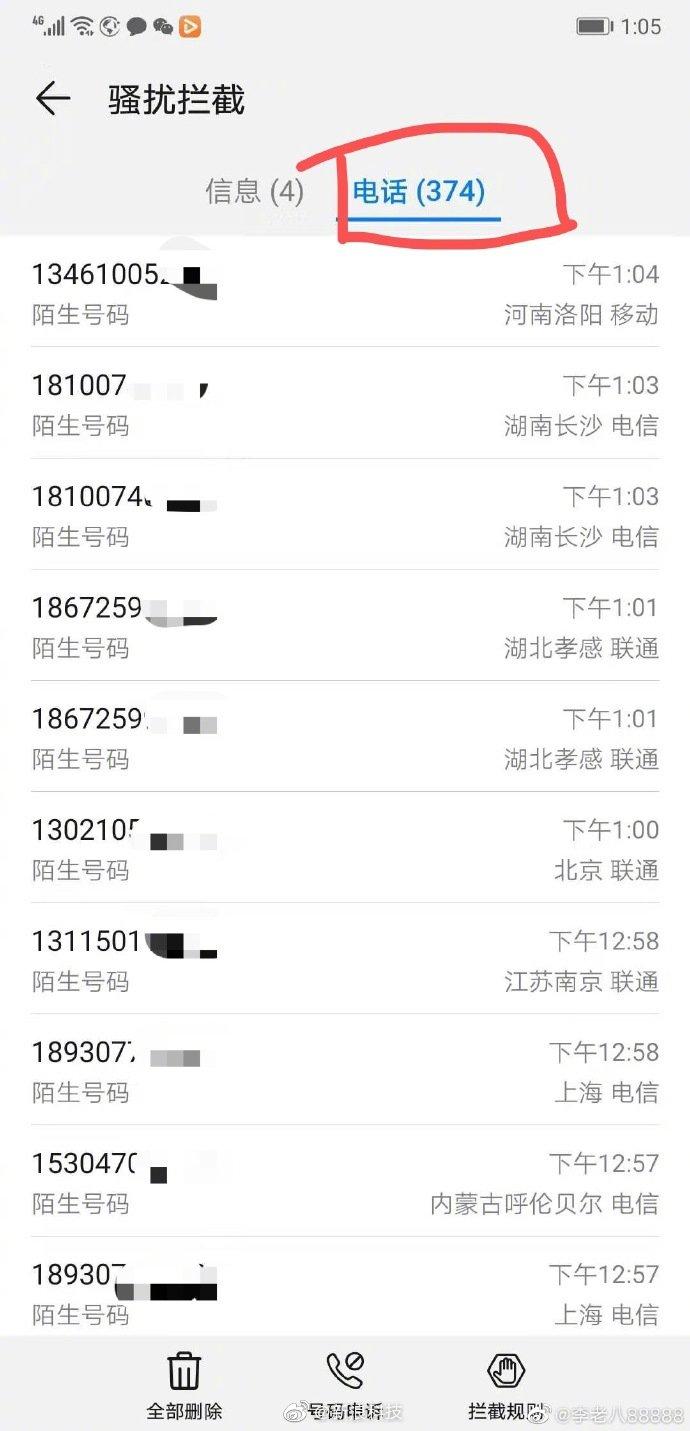This screenshot has width=690, height=1431.
Task: Open blocked call from 江苏南京 联通
Action: (345, 959)
